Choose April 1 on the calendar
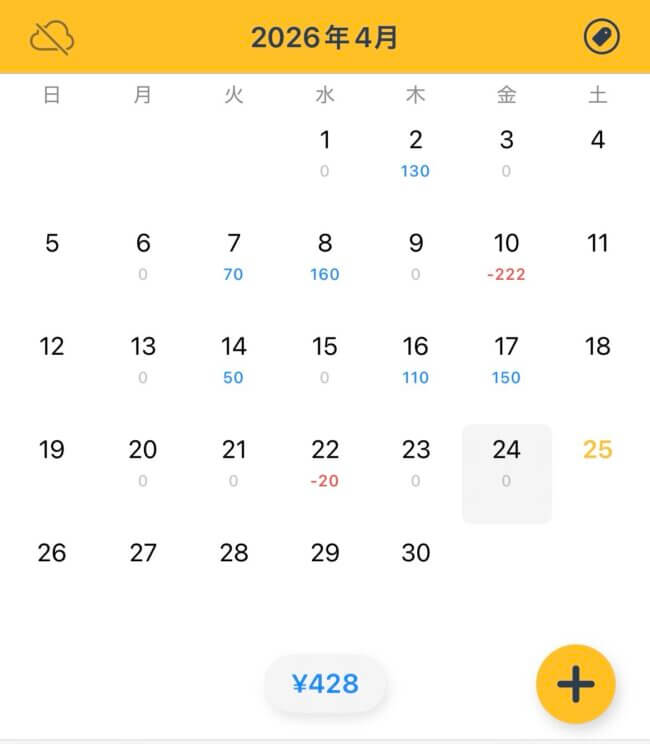Image resolution: width=650 pixels, height=744 pixels. click(325, 152)
